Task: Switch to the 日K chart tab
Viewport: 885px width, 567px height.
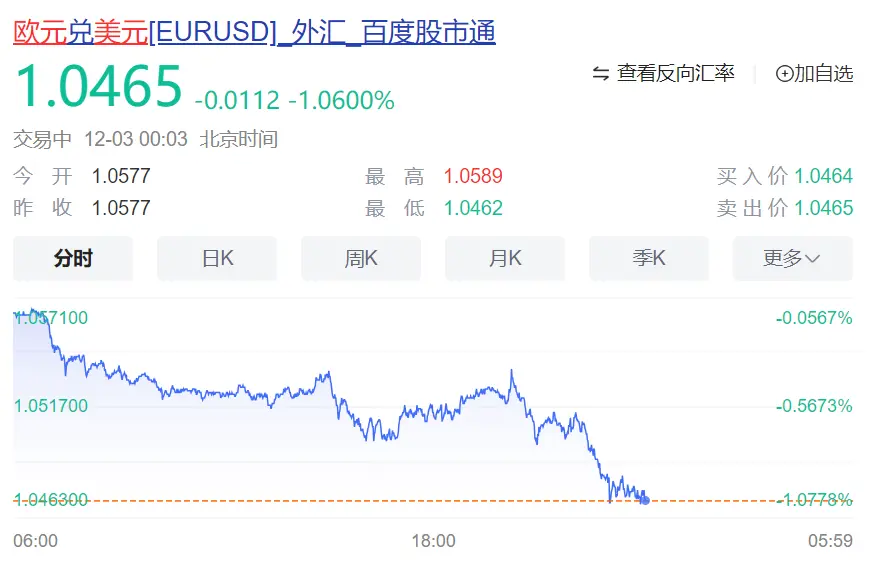Action: click(217, 258)
